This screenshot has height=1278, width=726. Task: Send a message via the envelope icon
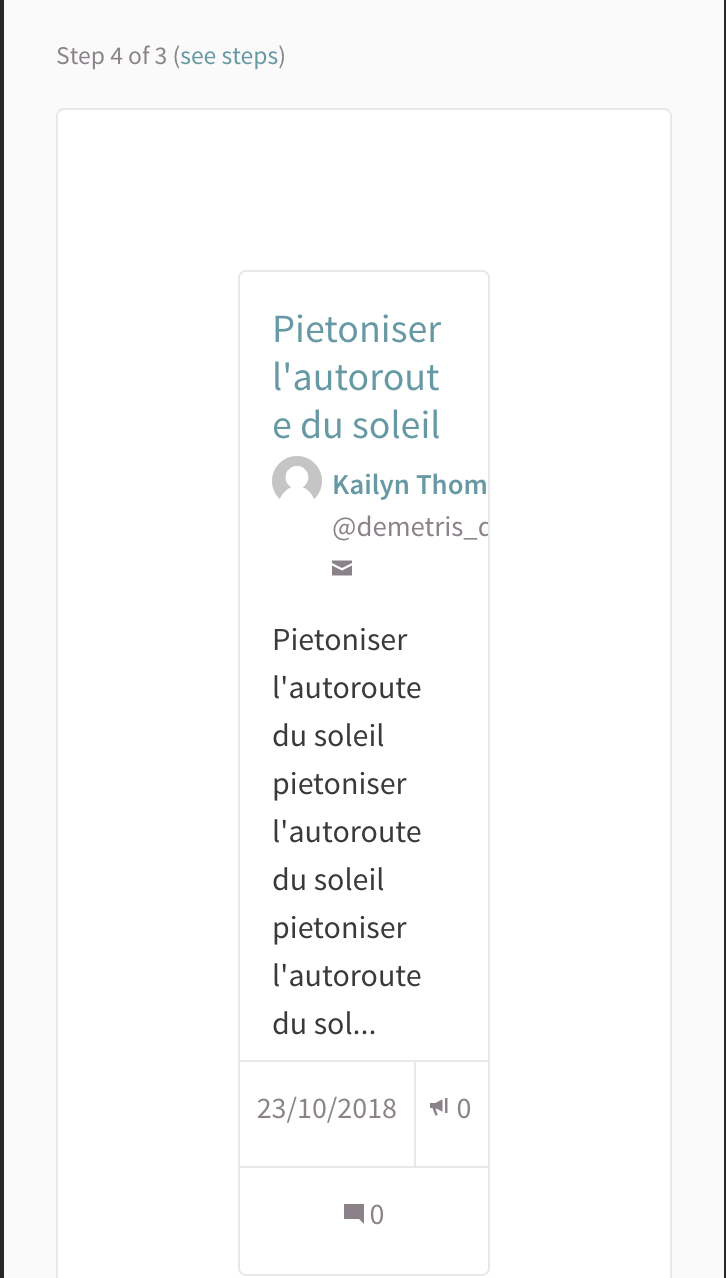(x=342, y=568)
